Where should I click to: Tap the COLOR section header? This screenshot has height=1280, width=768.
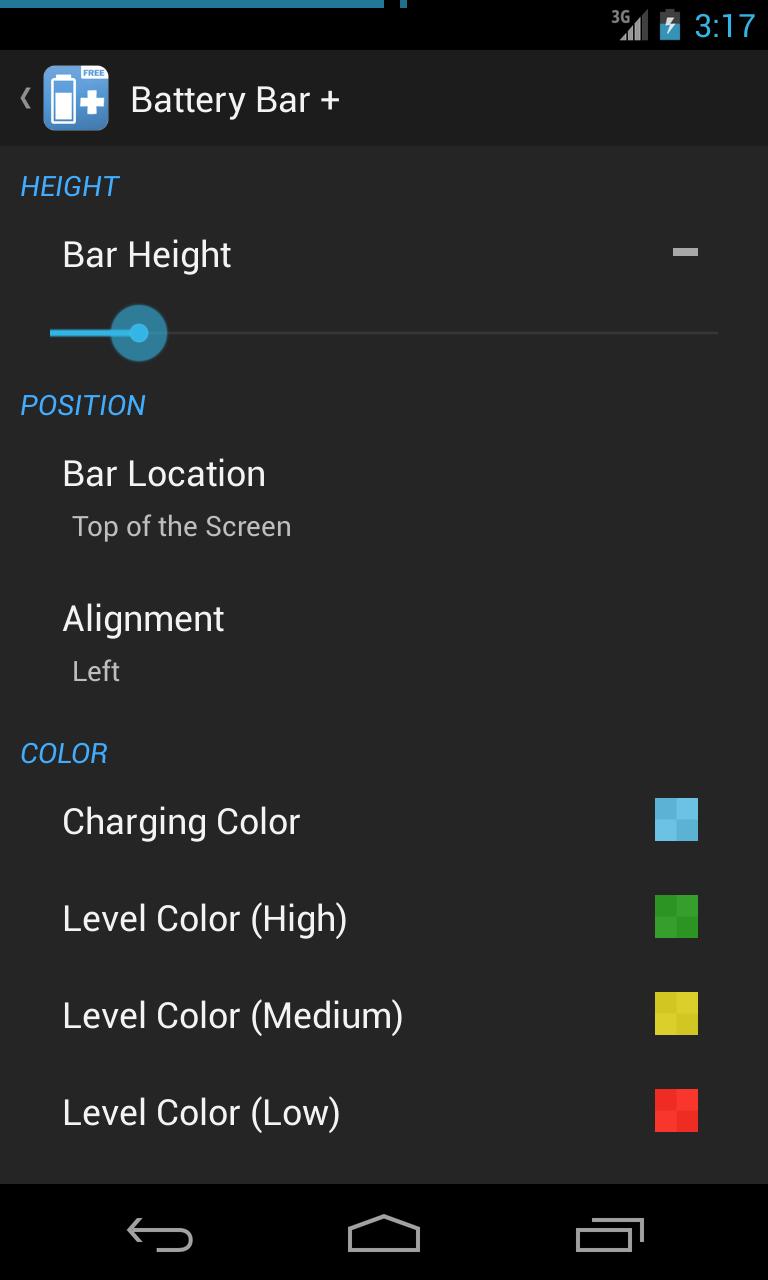(63, 752)
